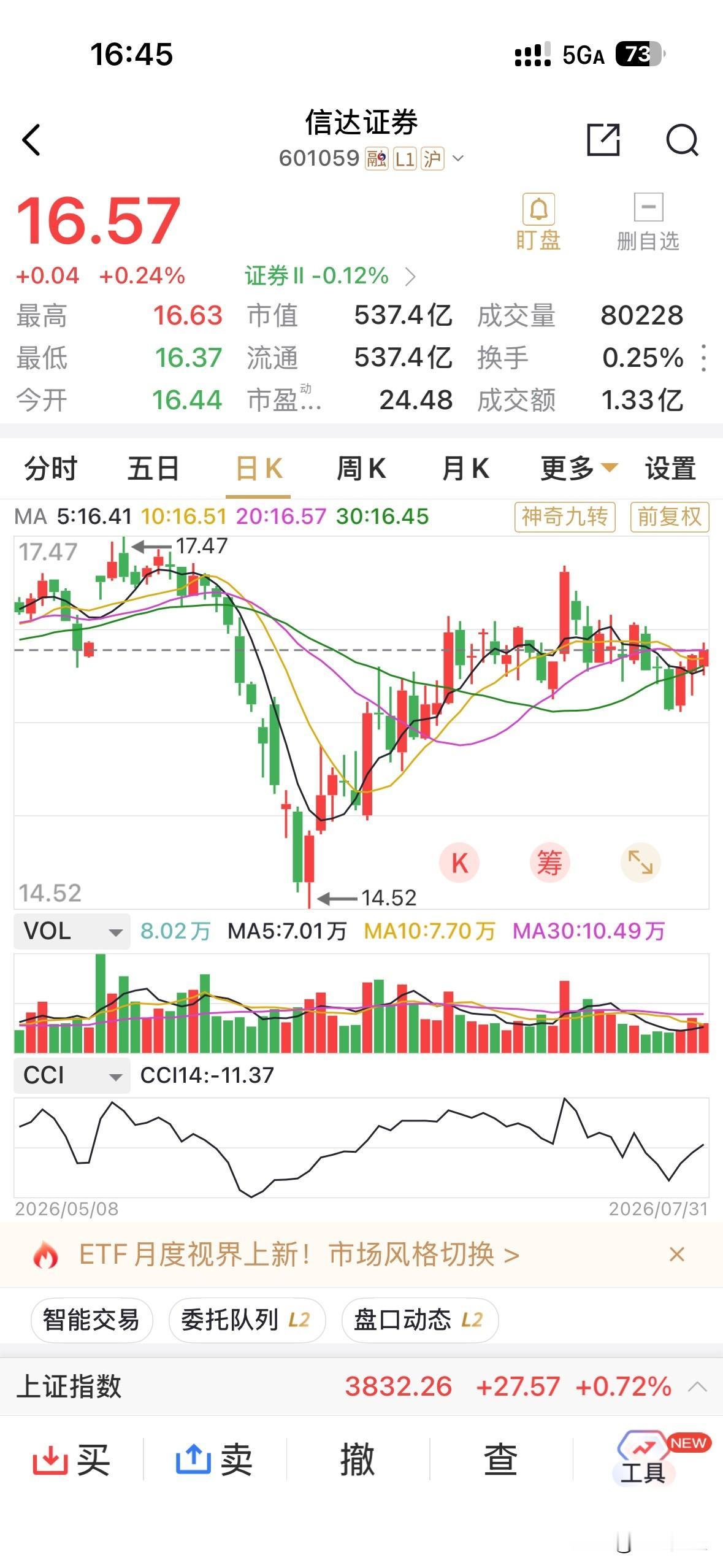Remove stock from watchlist via 删自选

648,223
